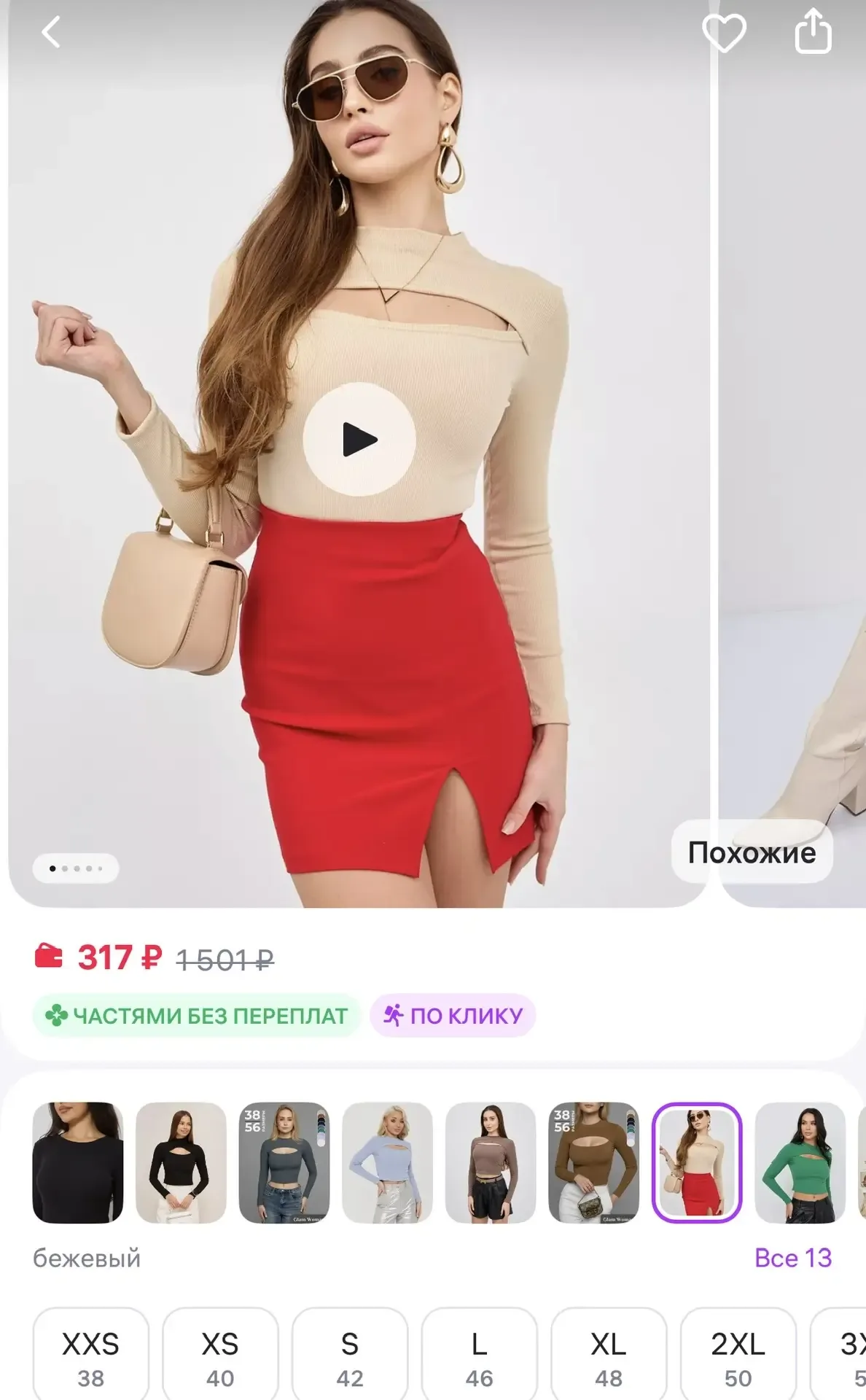Select the plain black top variant

pos(78,1163)
